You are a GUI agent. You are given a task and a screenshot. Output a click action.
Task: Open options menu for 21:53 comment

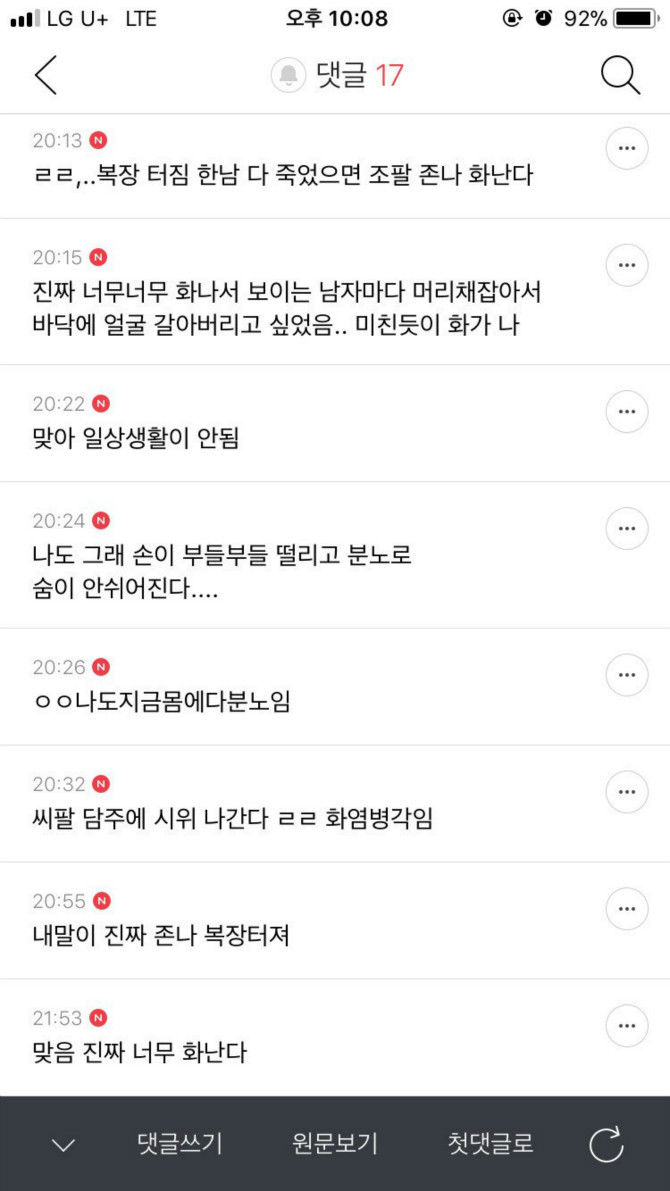[x=627, y=1025]
